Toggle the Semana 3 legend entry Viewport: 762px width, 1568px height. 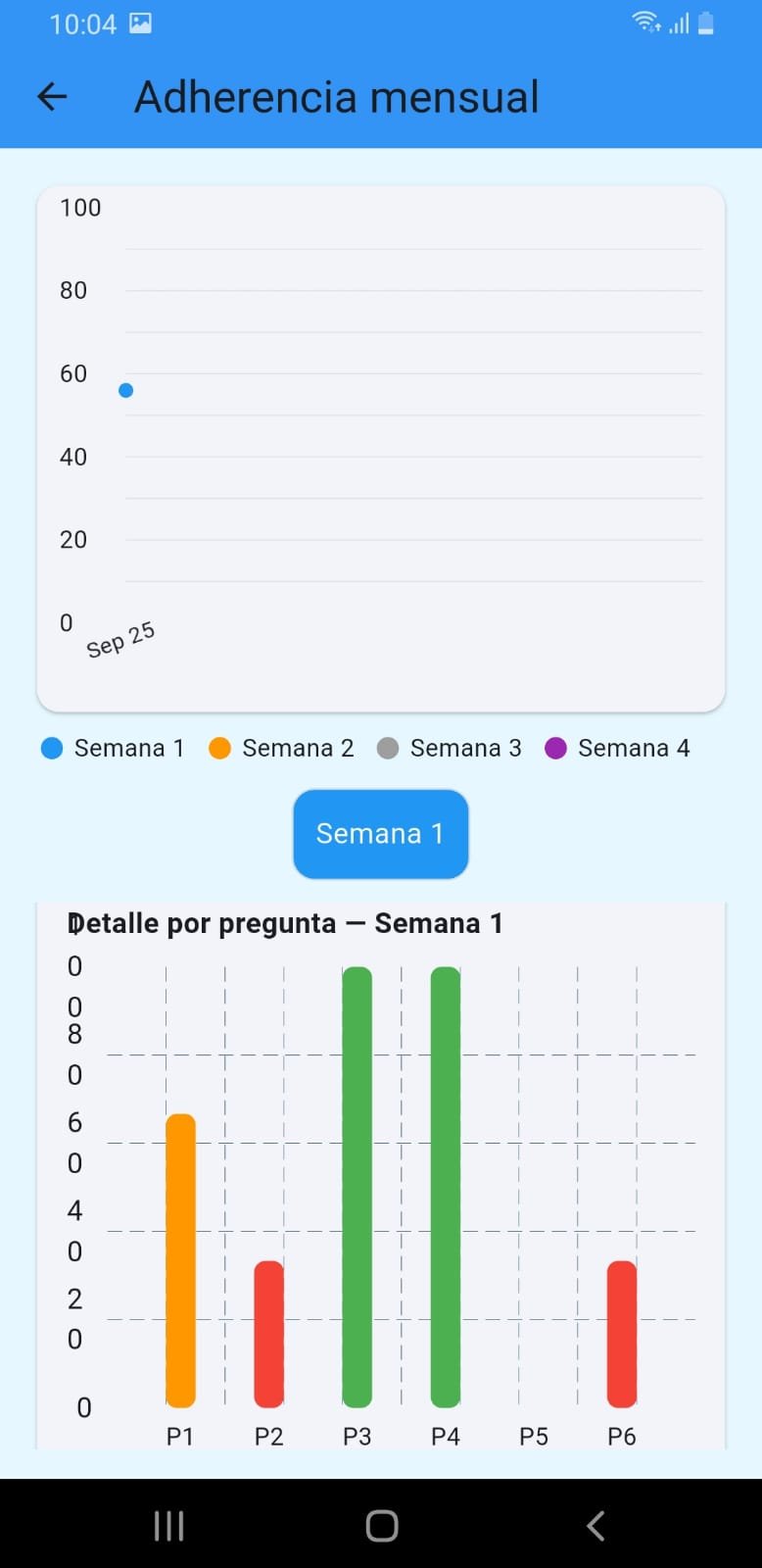pos(450,748)
